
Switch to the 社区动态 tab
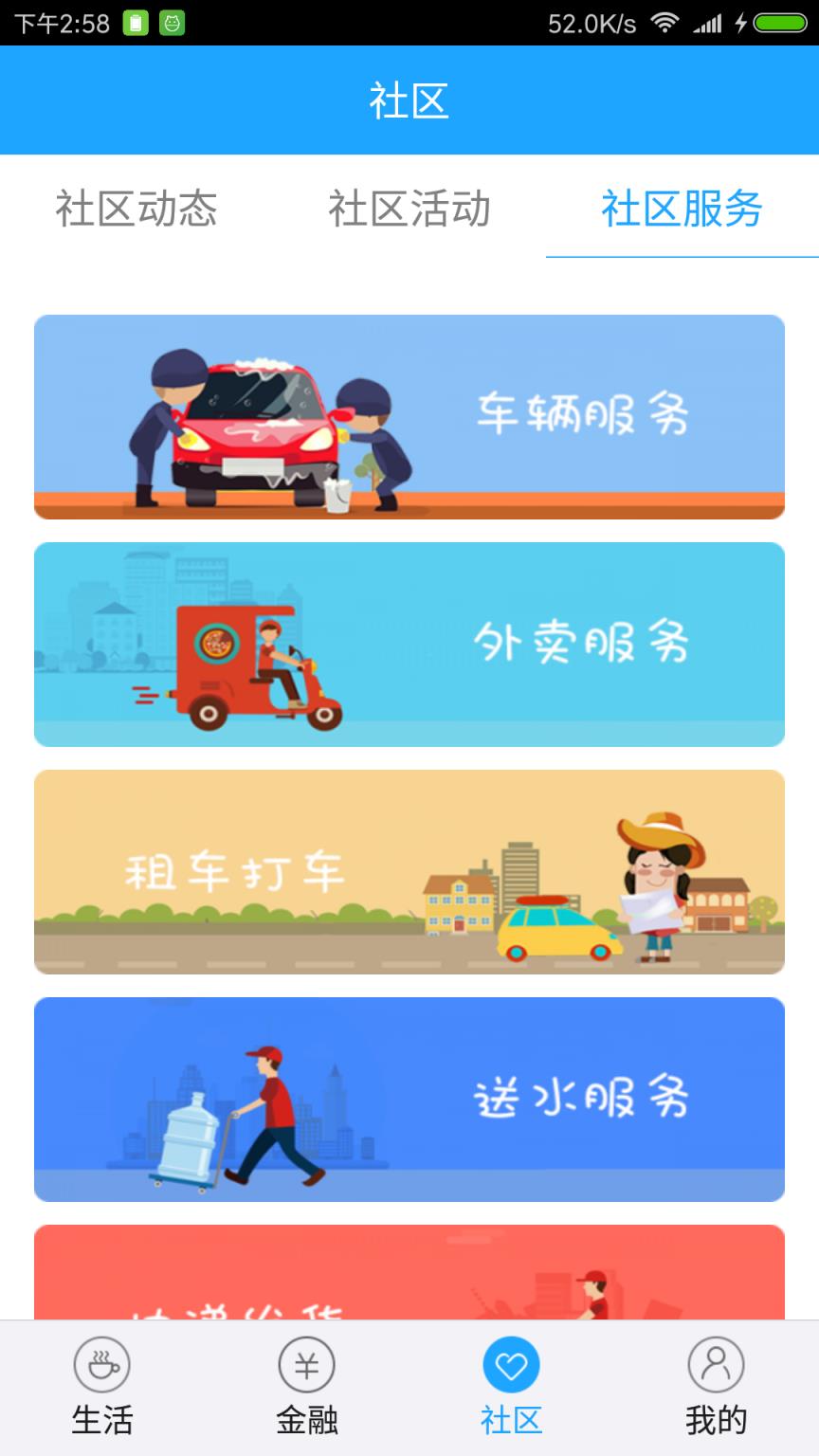pyautogui.click(x=136, y=210)
